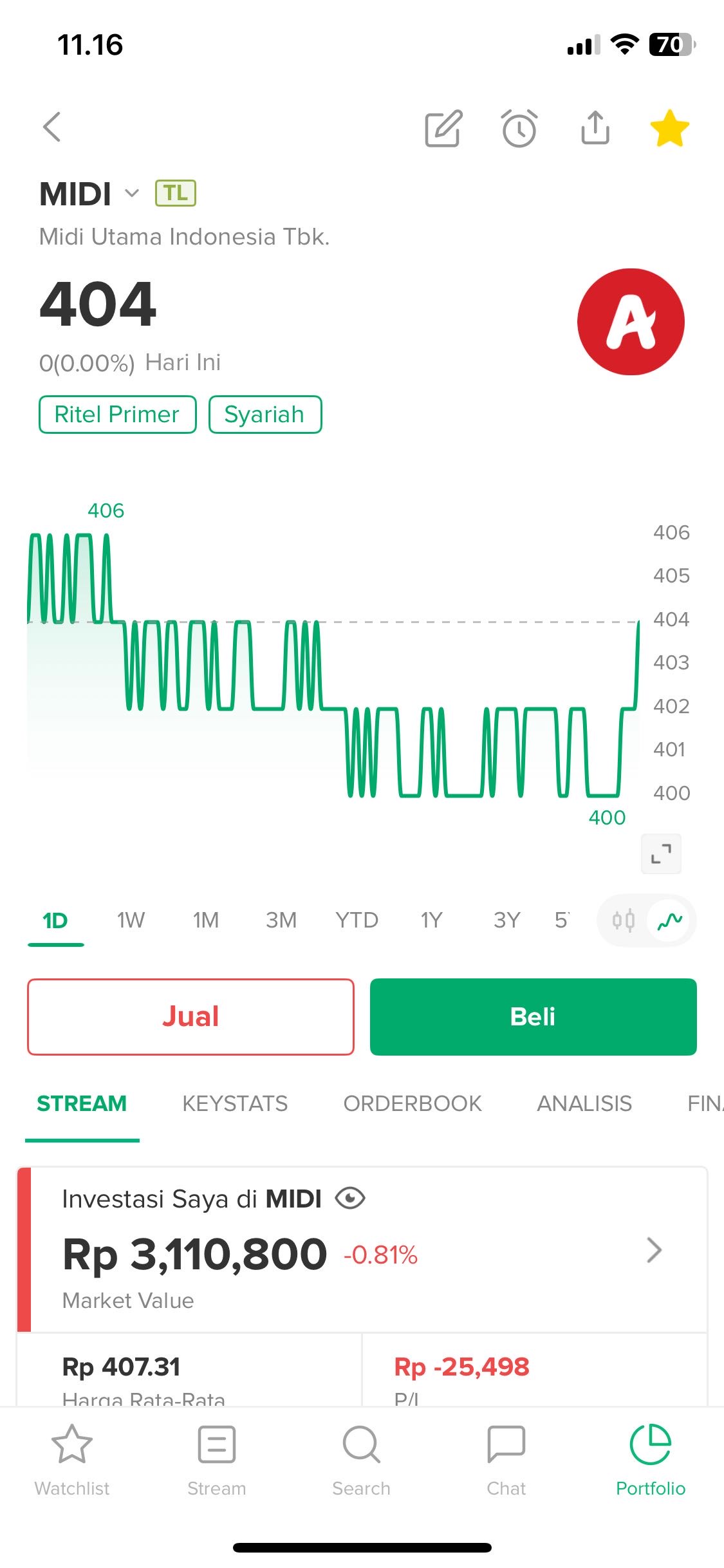Open the note editing pencil icon

coord(443,128)
